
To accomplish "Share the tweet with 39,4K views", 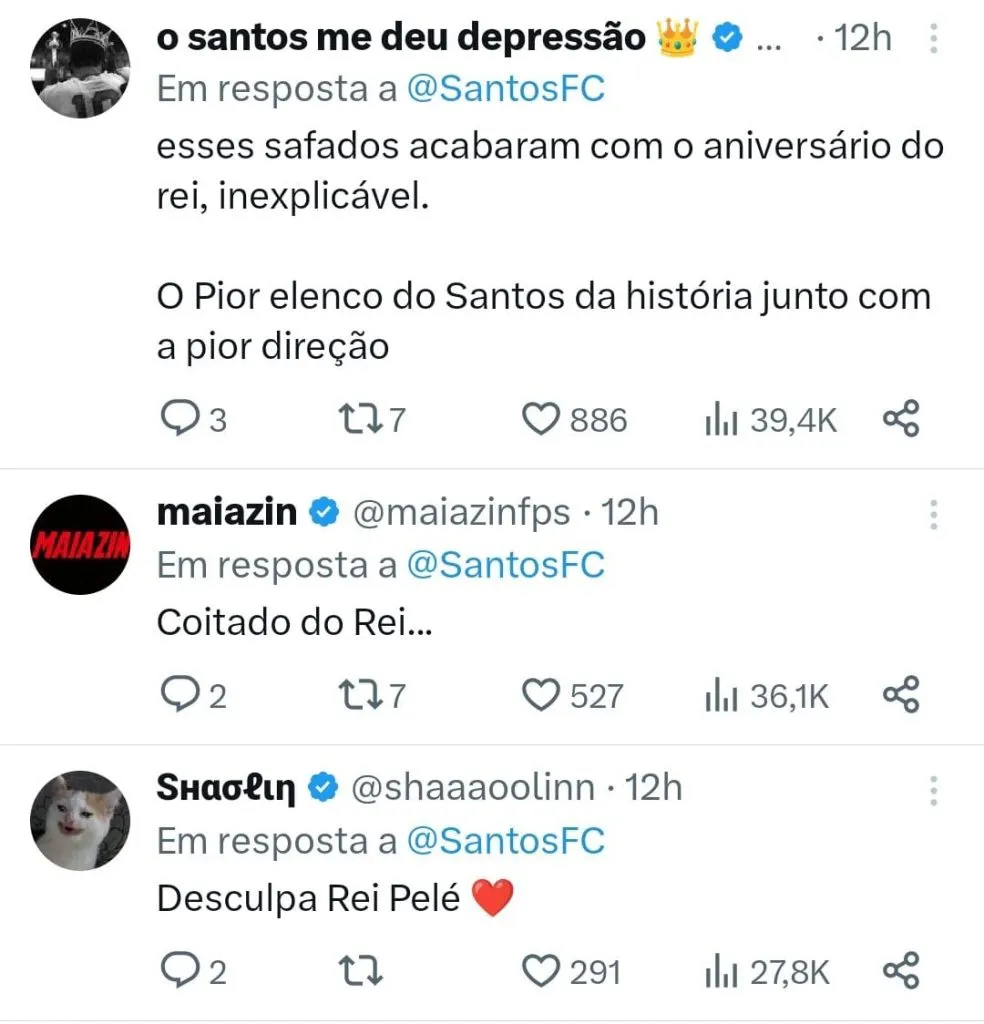I will pyautogui.click(x=900, y=420).
